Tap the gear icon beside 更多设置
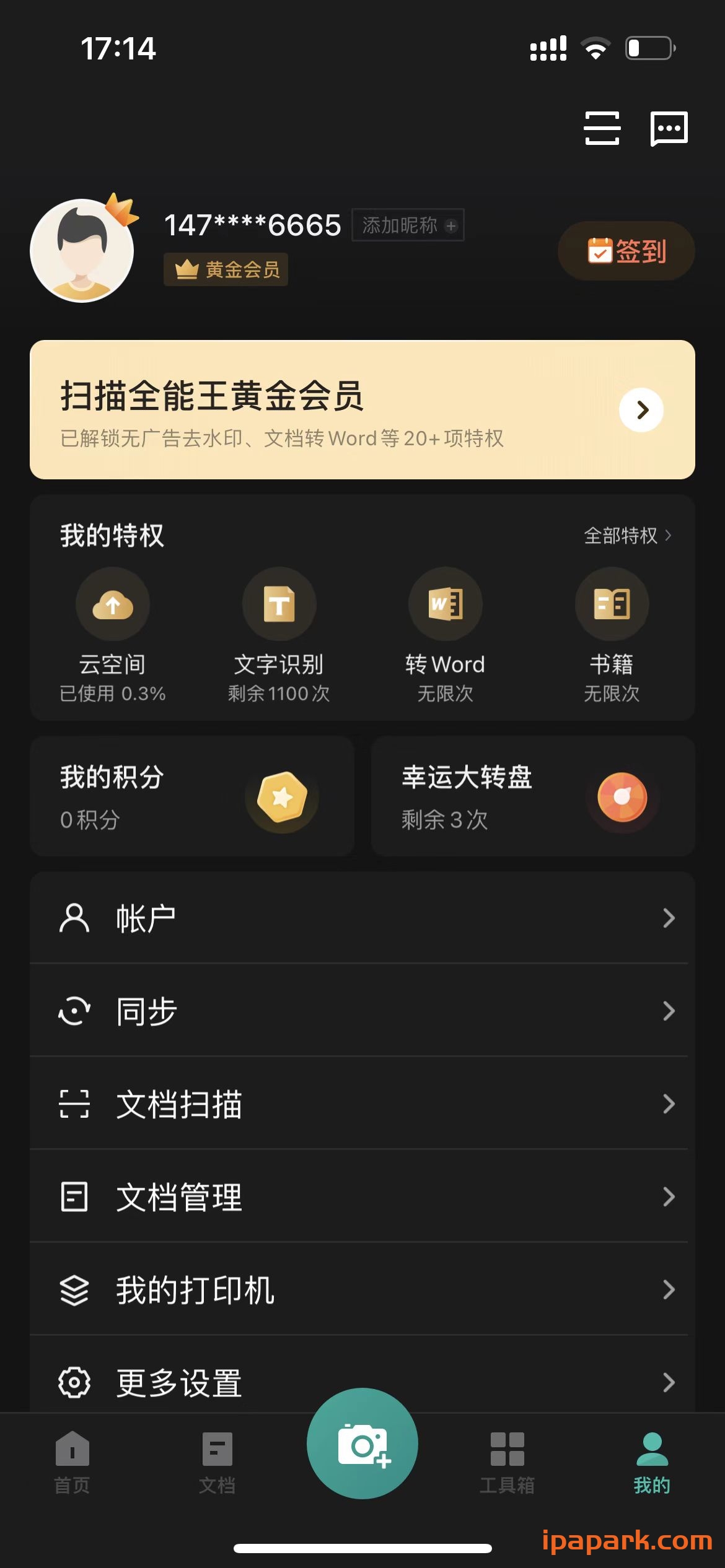 74,1382
